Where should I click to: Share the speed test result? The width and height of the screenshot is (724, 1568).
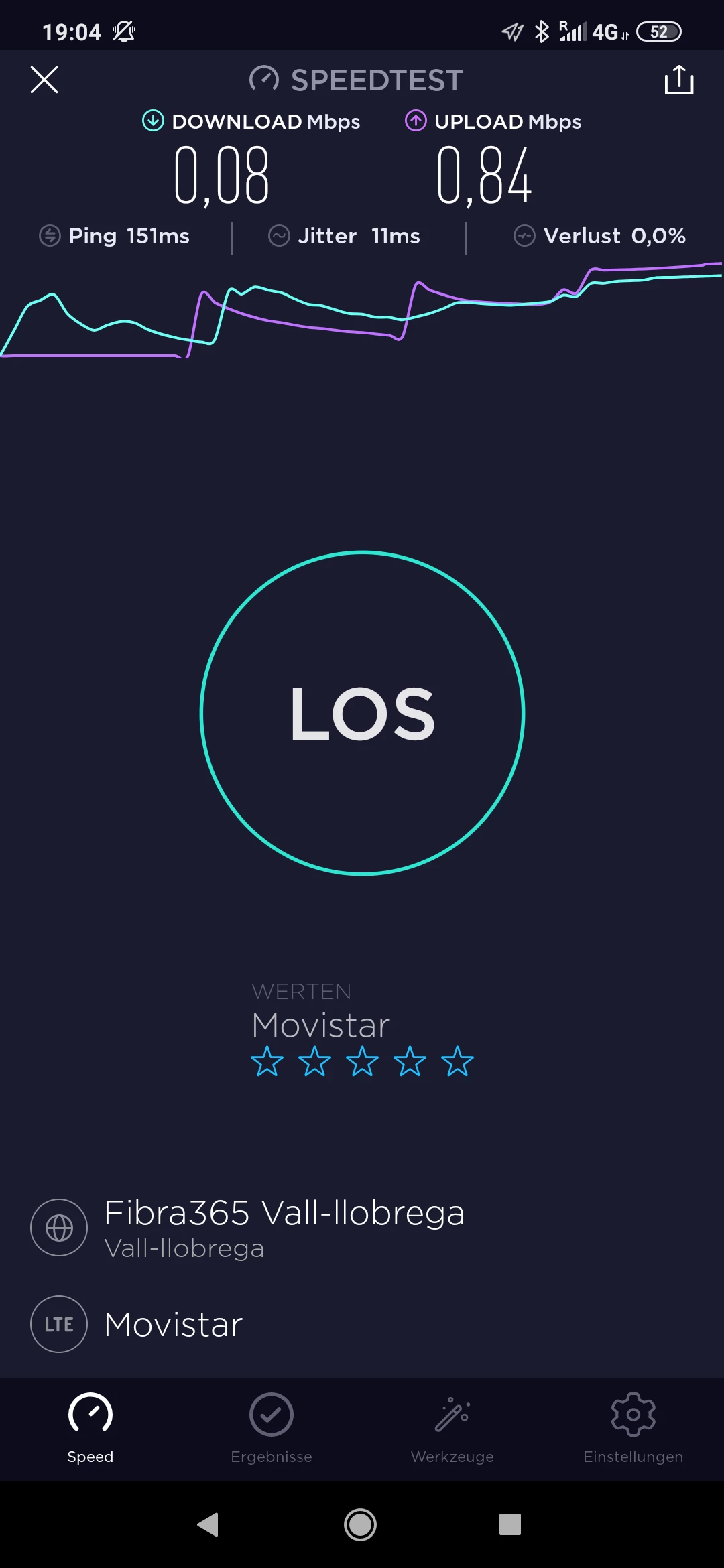click(x=678, y=80)
